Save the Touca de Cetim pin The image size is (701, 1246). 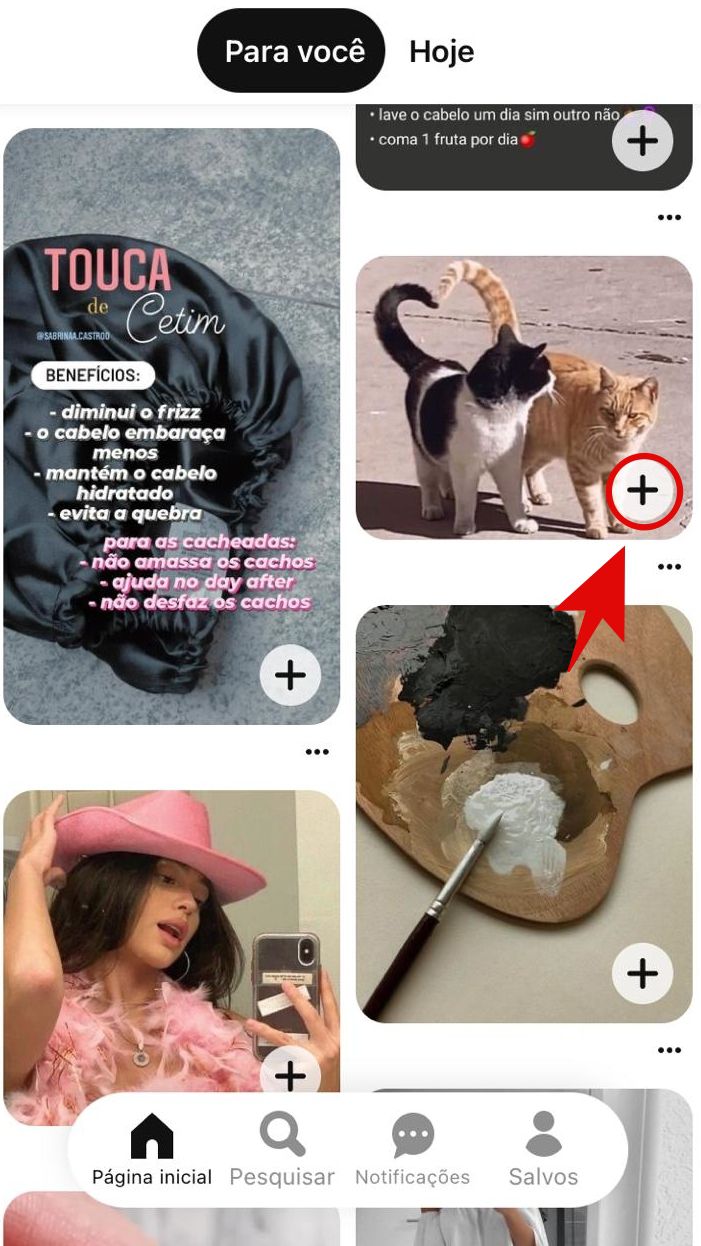pos(290,675)
